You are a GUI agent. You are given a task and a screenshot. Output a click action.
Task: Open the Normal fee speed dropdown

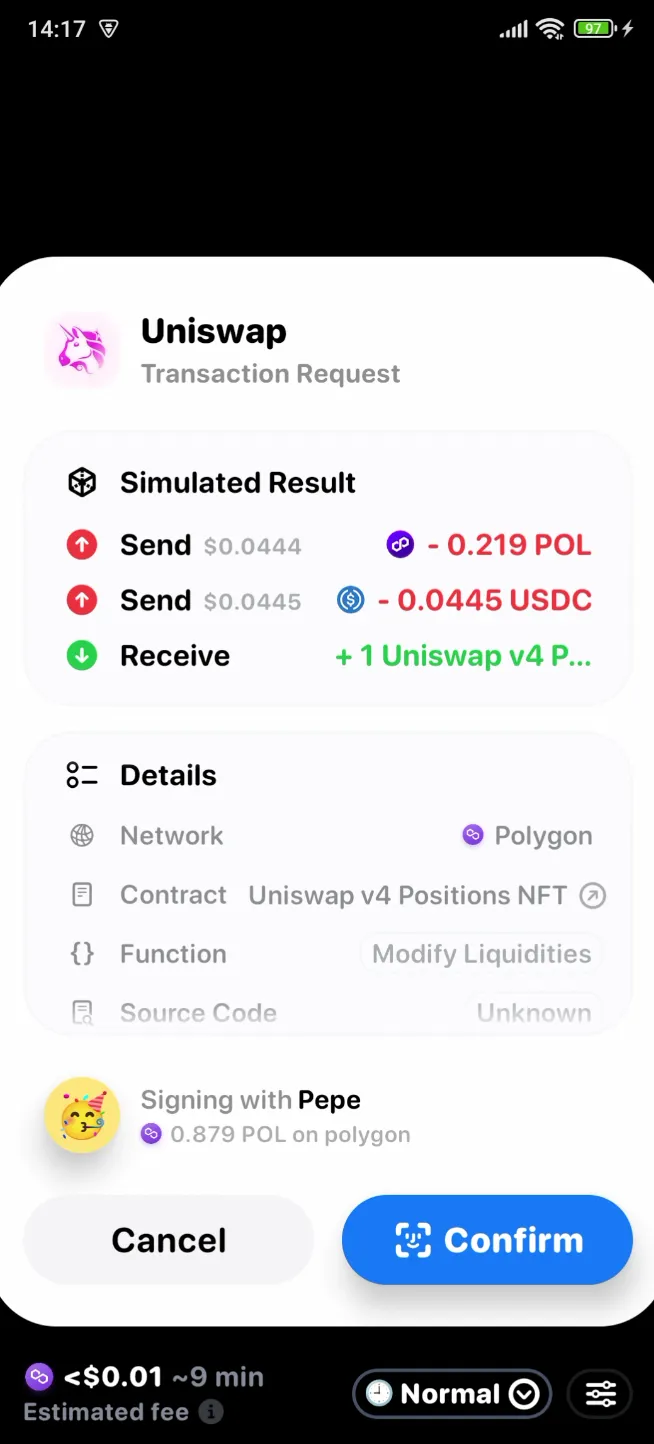pyautogui.click(x=452, y=1393)
